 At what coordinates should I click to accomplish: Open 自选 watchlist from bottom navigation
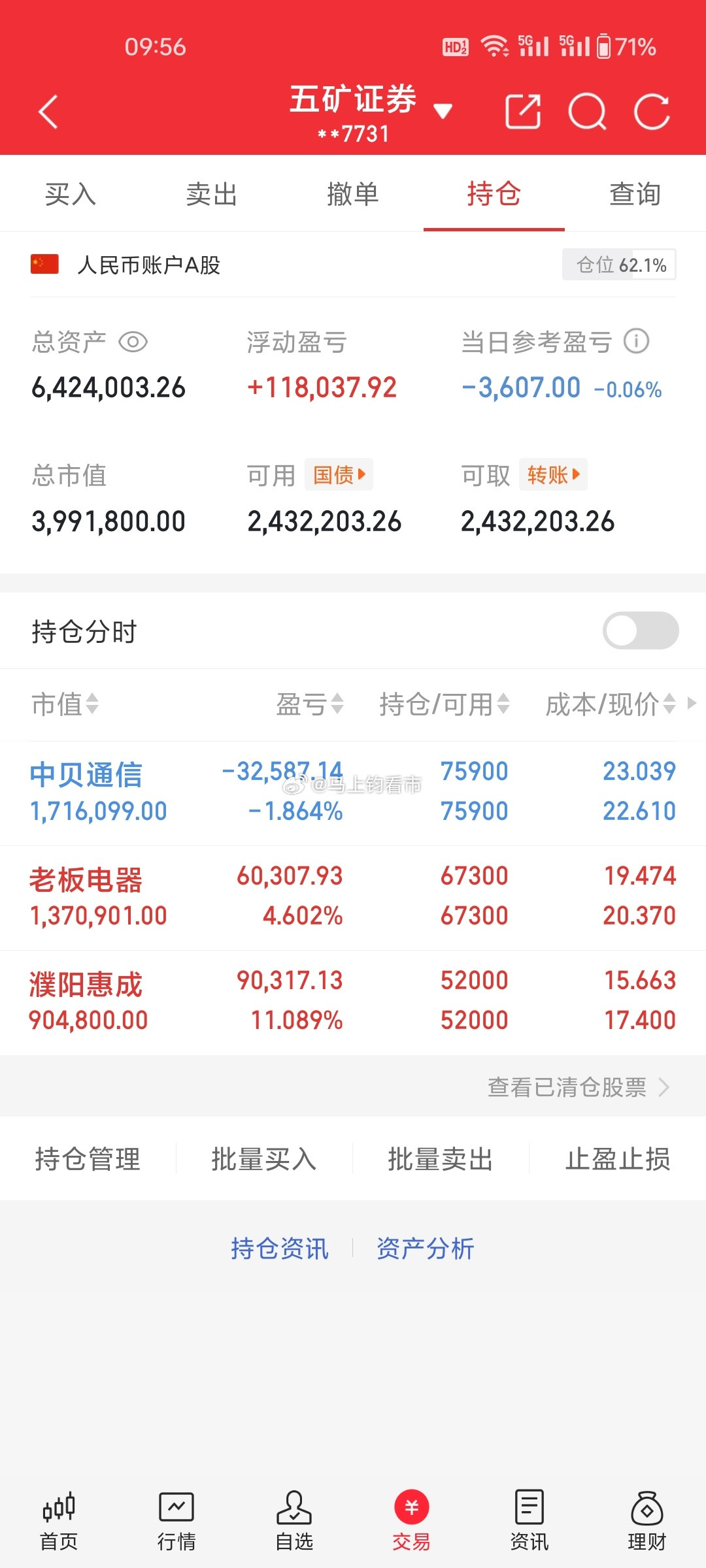(x=295, y=1522)
